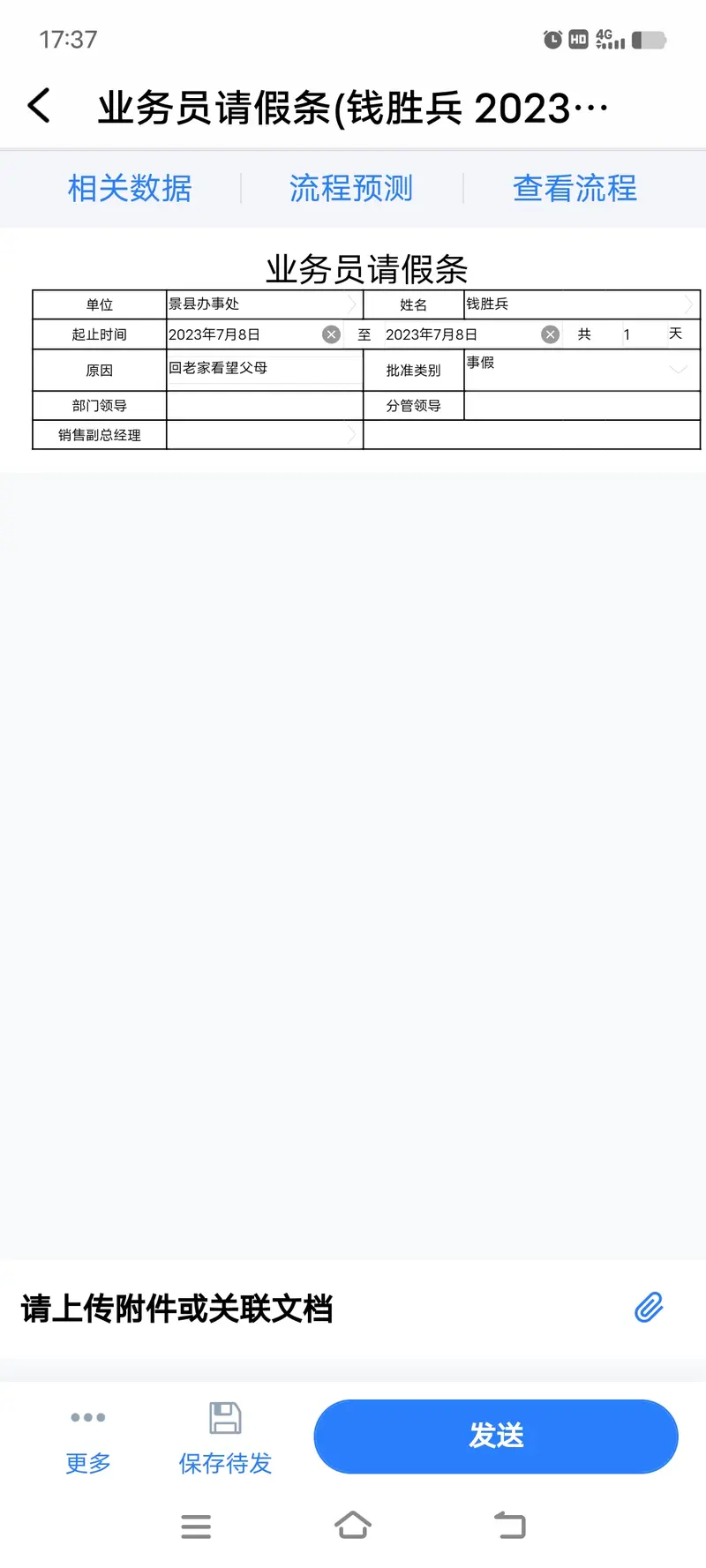Change the end date field
Viewport: 706px width, 1568px height.
(457, 335)
